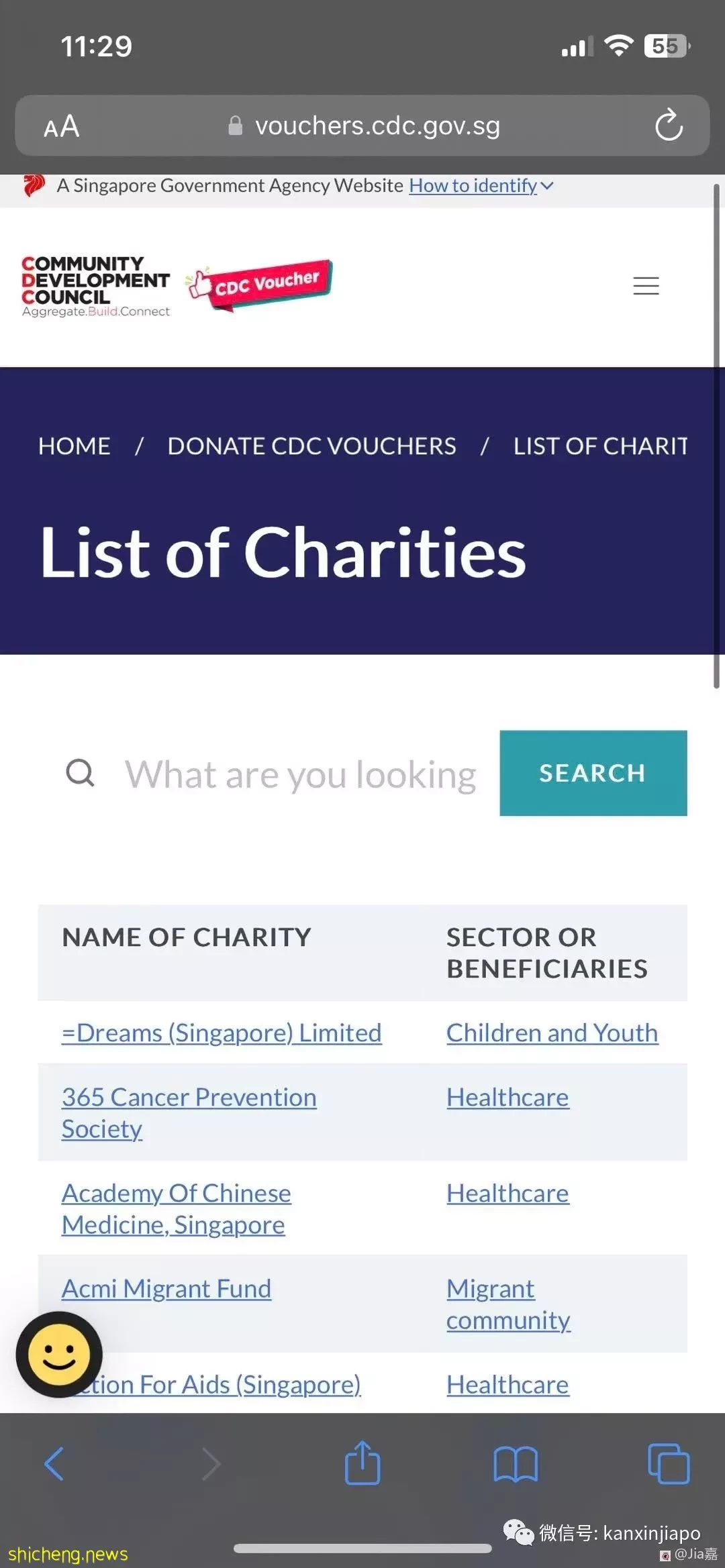Tap the vouchers.cdc.gov.sg address bar
This screenshot has height=1568, width=725.
click(x=376, y=126)
